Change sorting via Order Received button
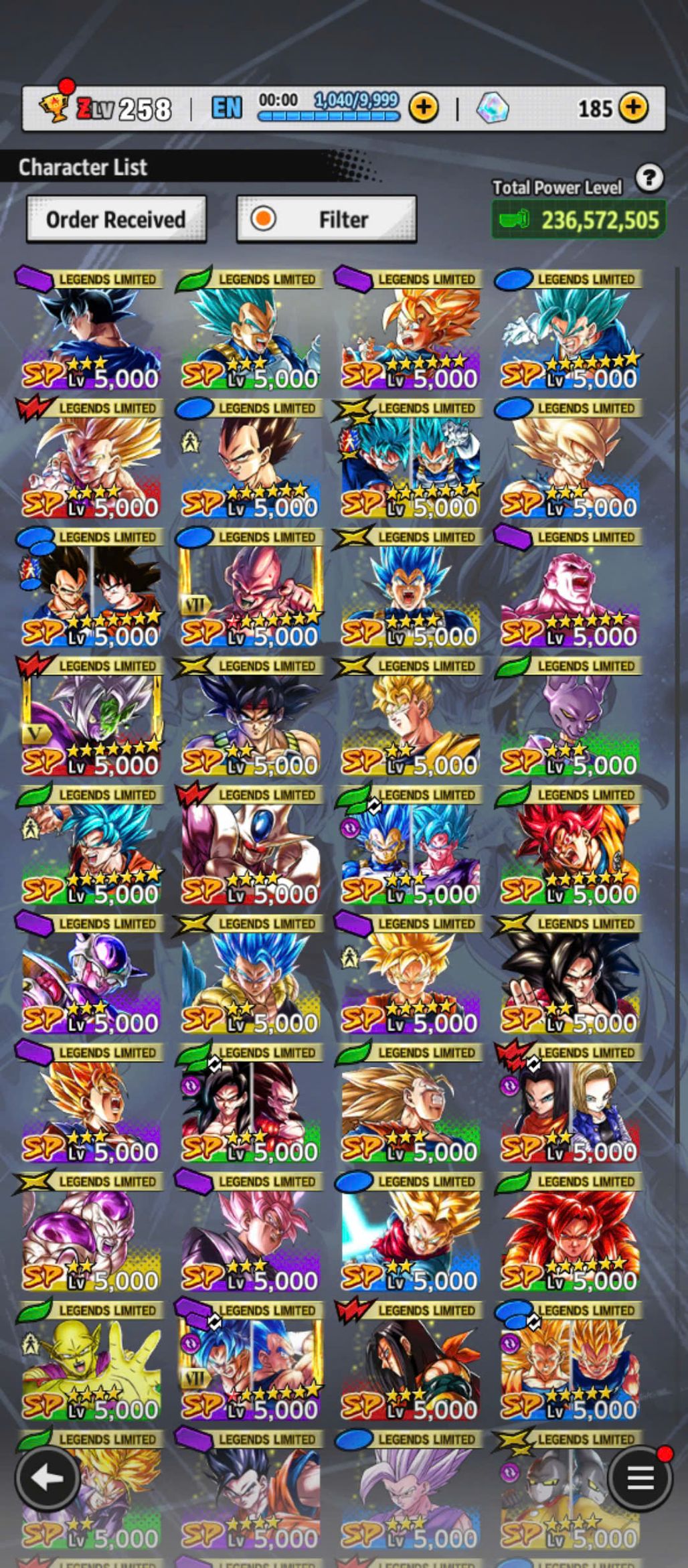 point(116,219)
